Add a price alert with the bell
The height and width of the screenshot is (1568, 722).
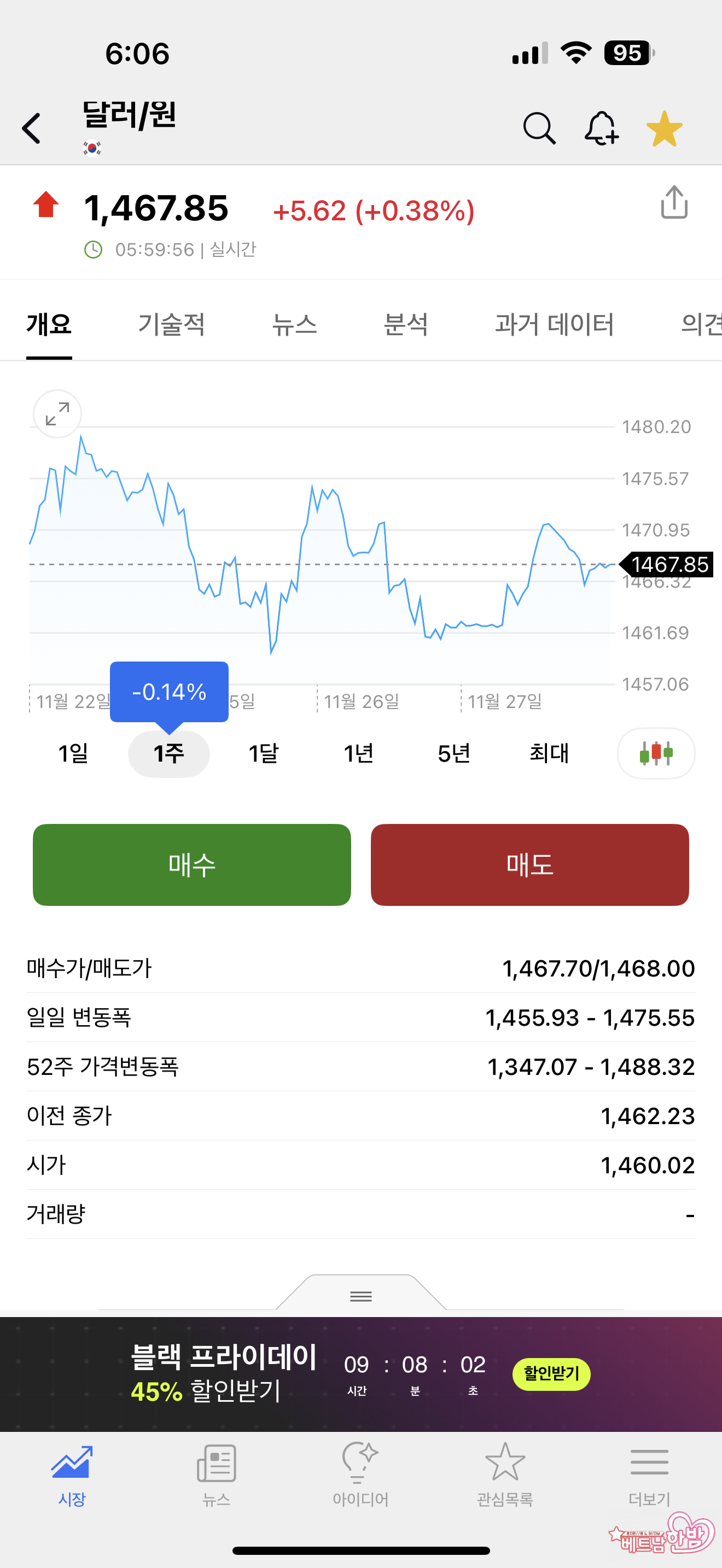pyautogui.click(x=602, y=128)
